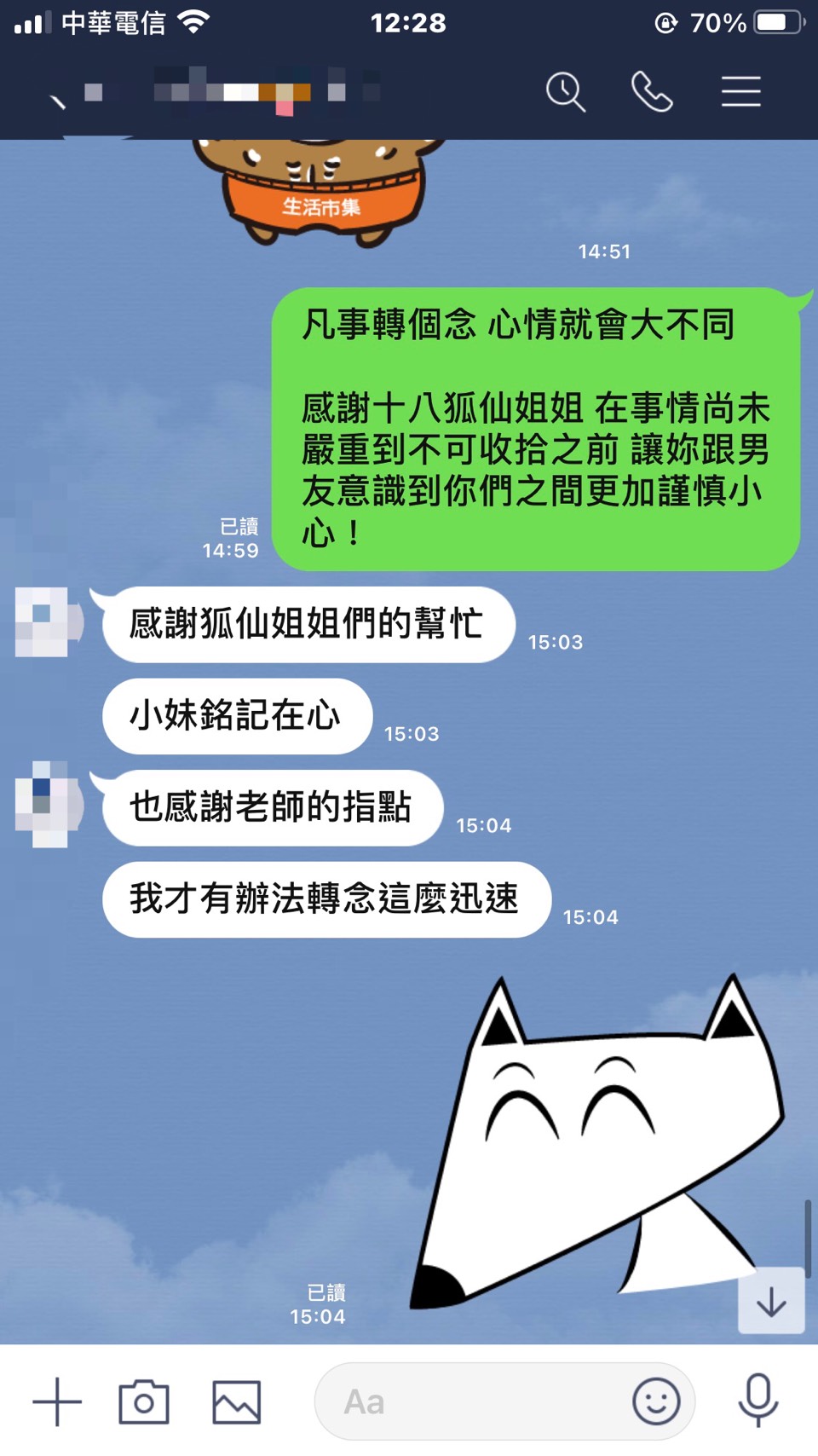This screenshot has height=1456, width=818.
Task: Start a voice call
Action: pyautogui.click(x=652, y=91)
